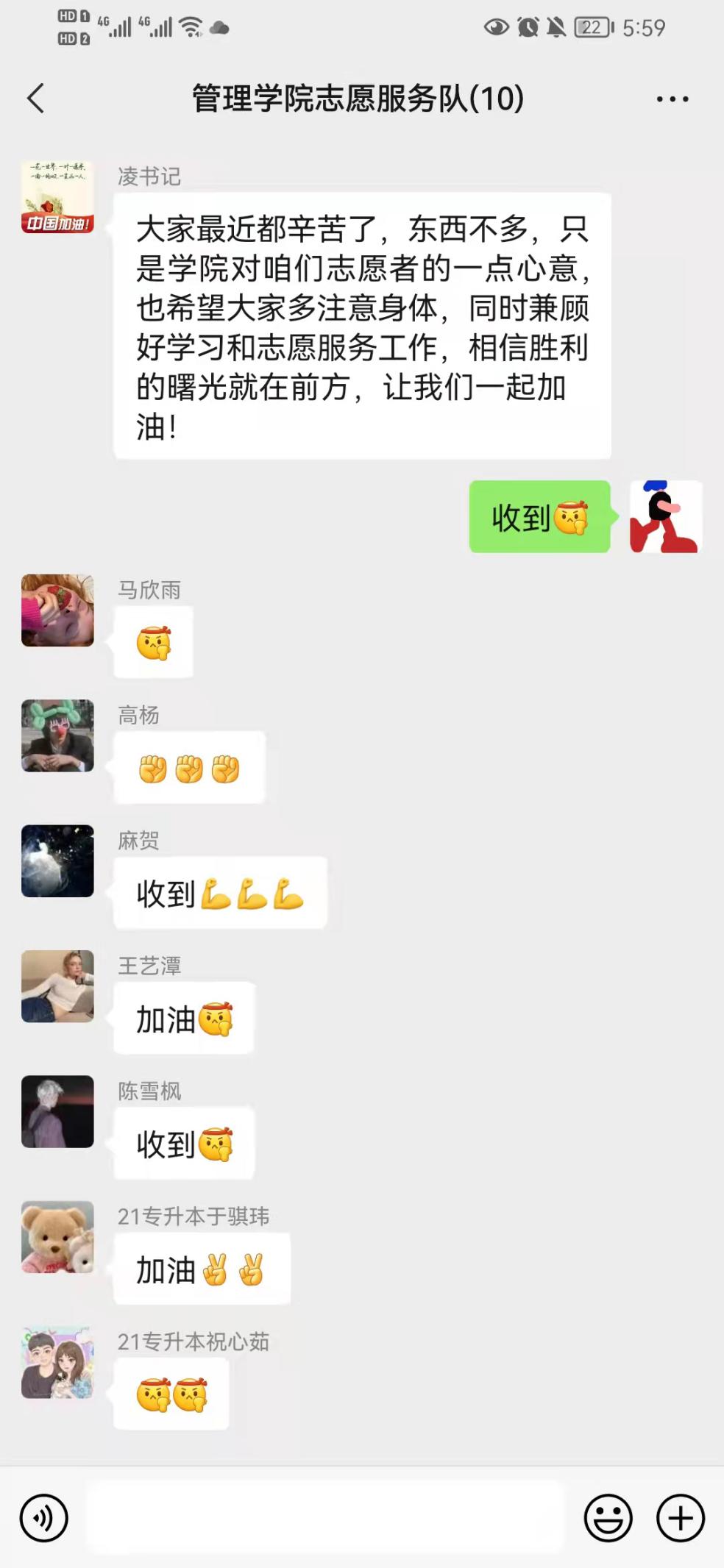Switch to voice message input
The width and height of the screenshot is (724, 1568).
pyautogui.click(x=44, y=1517)
